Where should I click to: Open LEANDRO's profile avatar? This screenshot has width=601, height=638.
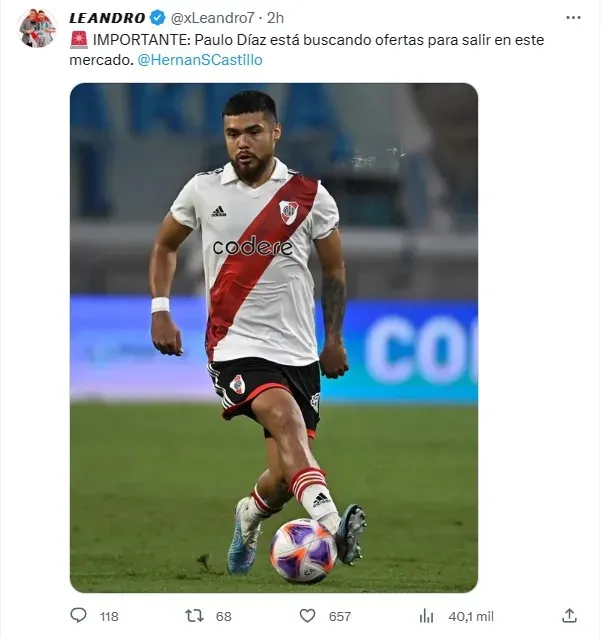point(37,28)
